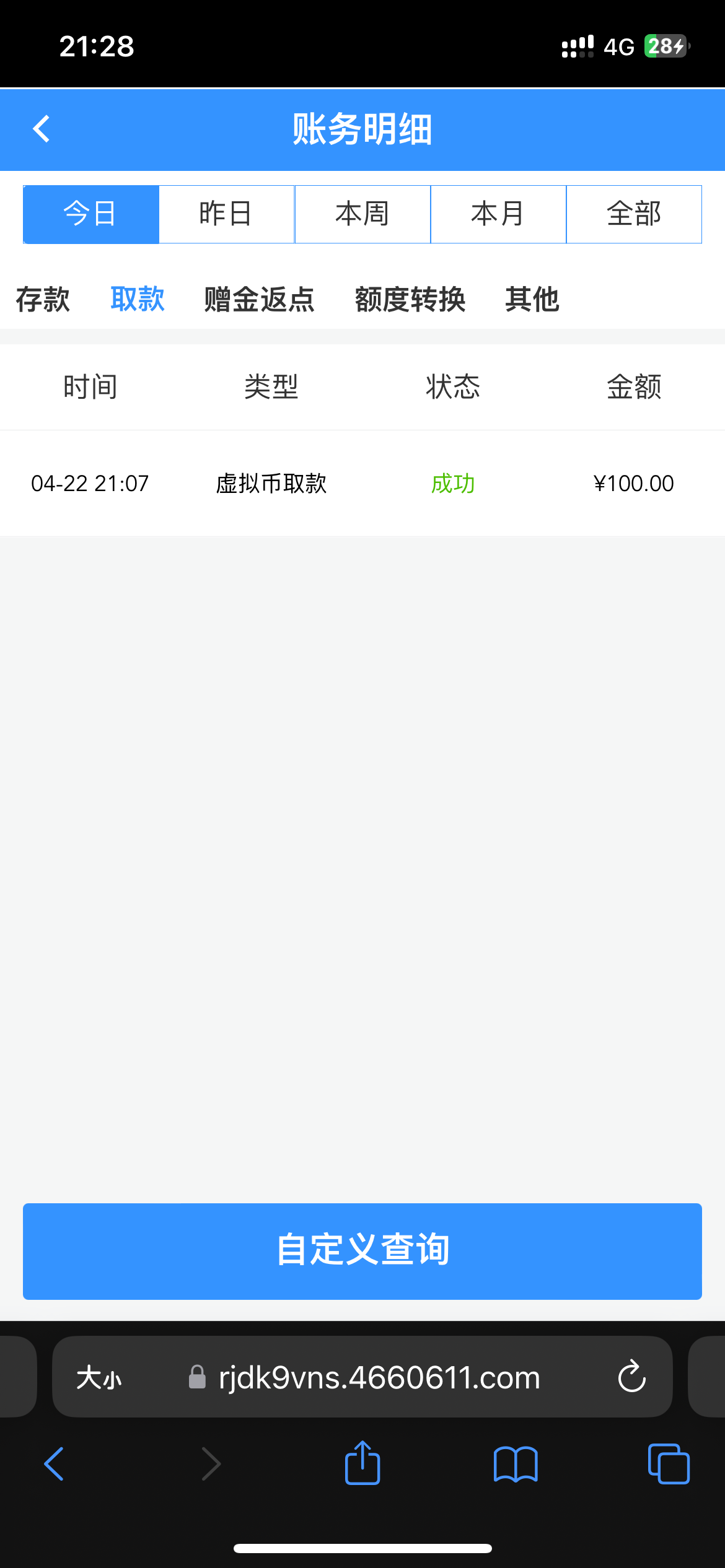Go back from 账务明细 page

click(42, 129)
